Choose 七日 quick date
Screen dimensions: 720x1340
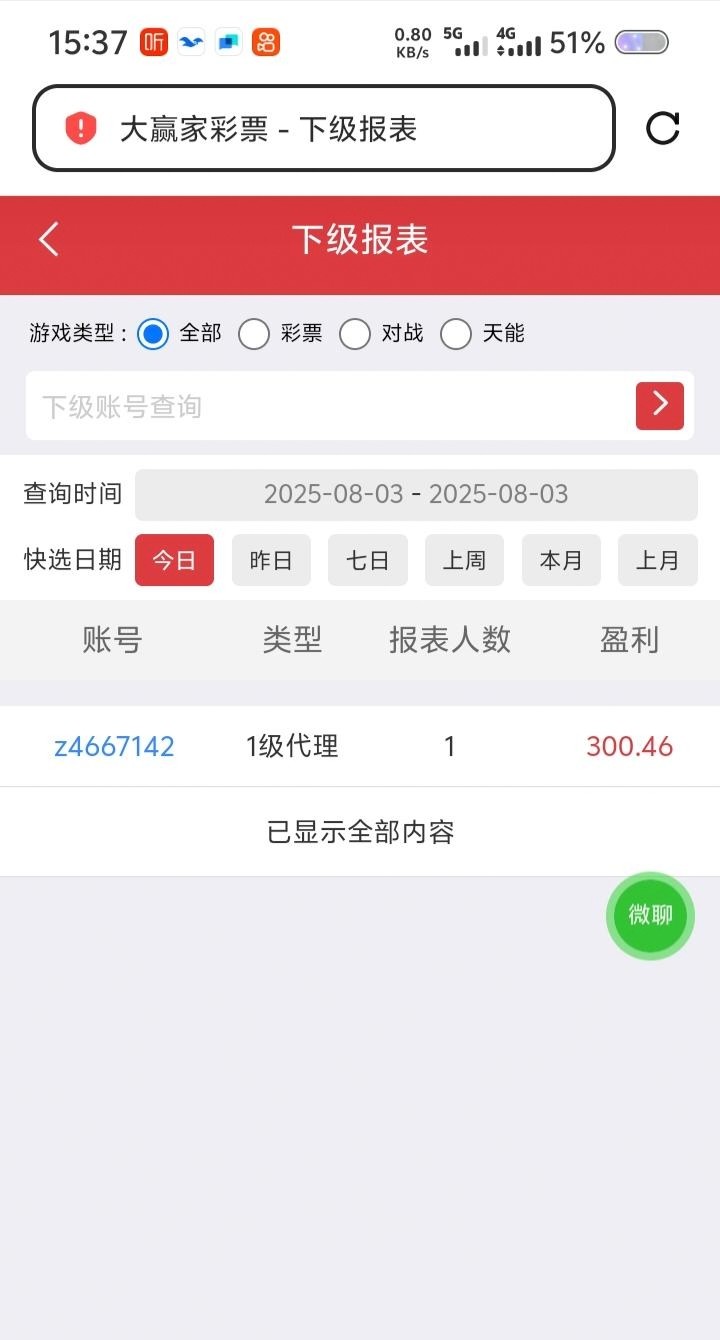coord(368,560)
